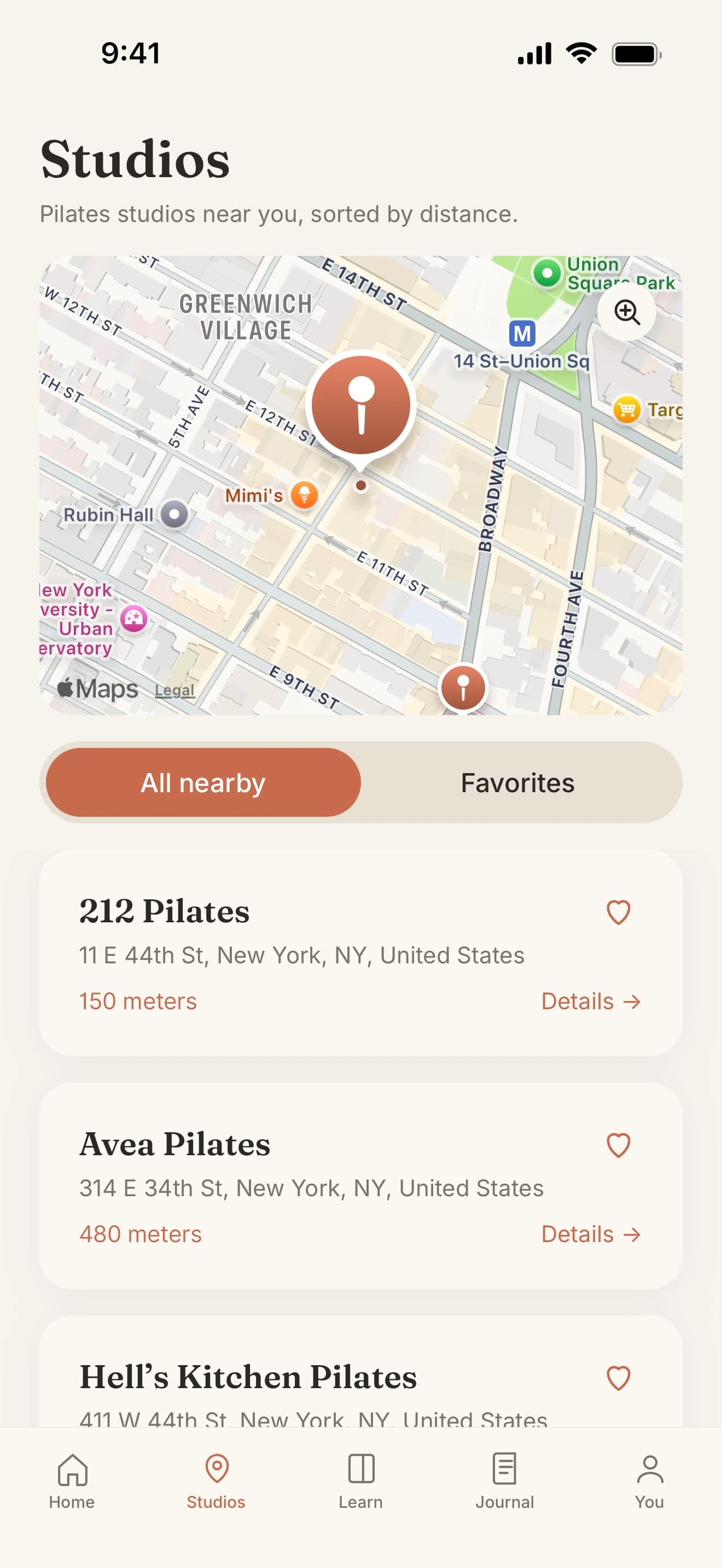The image size is (722, 1568).
Task: Favorite Hell's Kitchen Pilates with the heart icon
Action: pyautogui.click(x=618, y=1378)
